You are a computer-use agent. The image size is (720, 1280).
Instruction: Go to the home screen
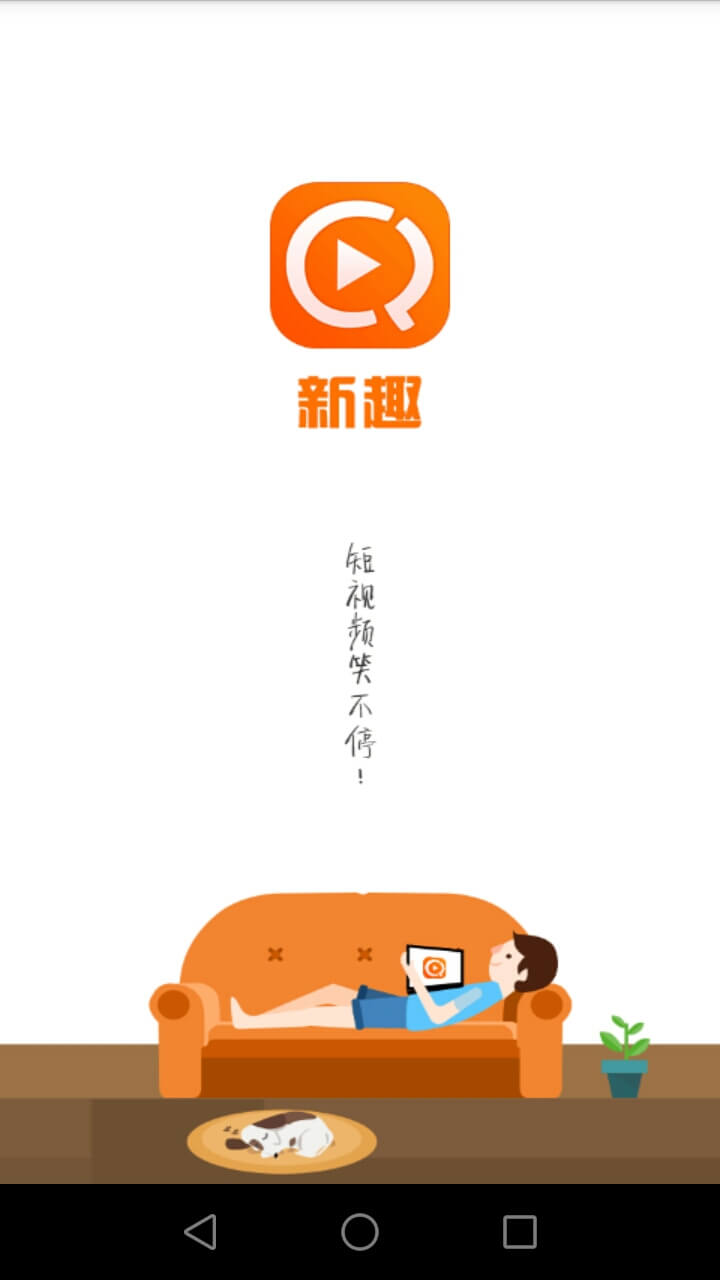click(x=360, y=1232)
